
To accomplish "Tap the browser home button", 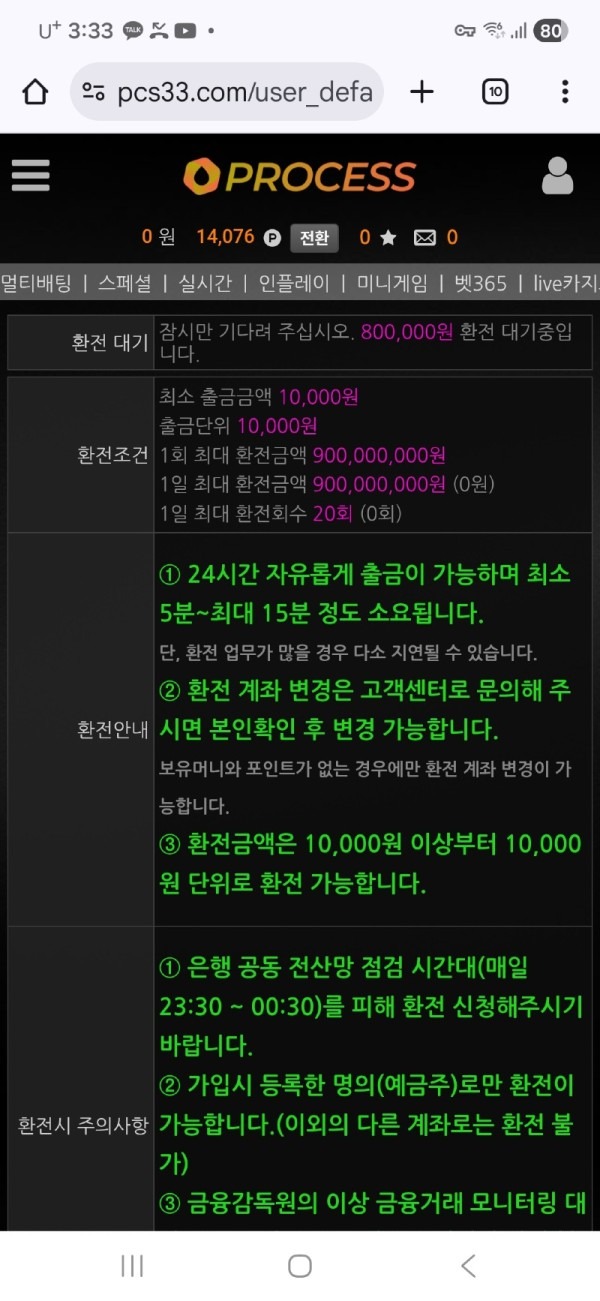I will (35, 93).
